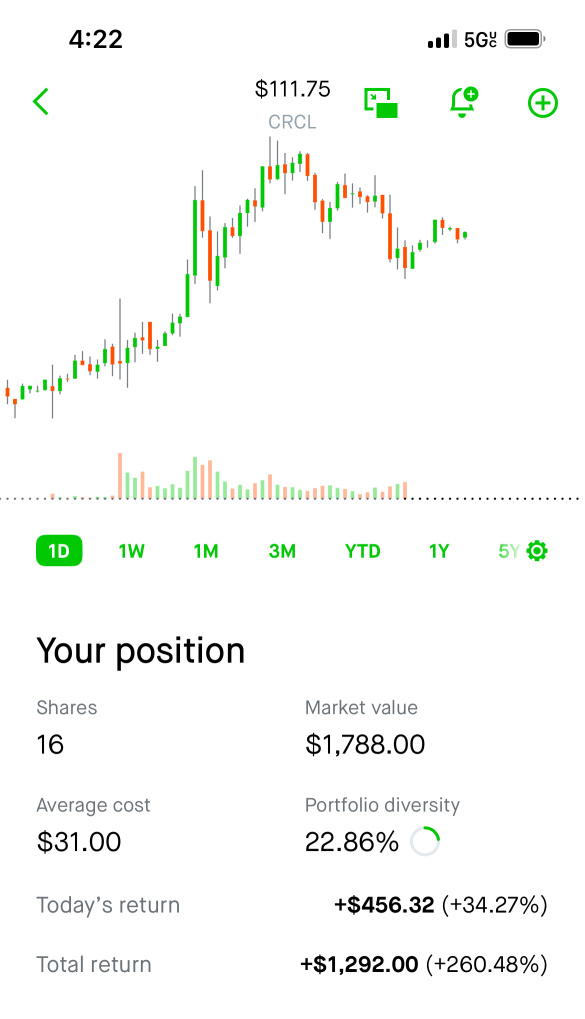Switch to the 1W chart range

131,551
